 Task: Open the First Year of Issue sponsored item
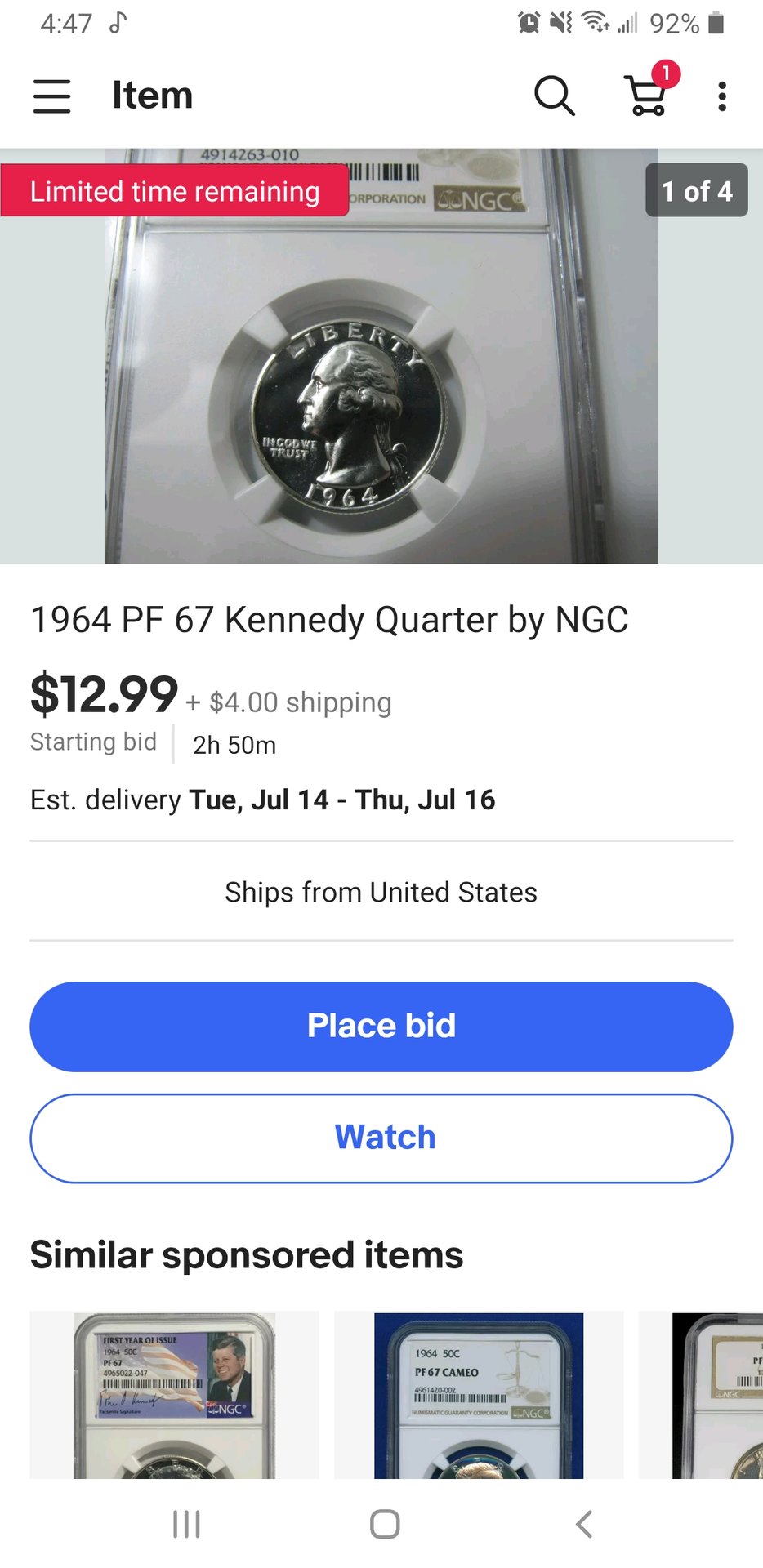point(174,1395)
